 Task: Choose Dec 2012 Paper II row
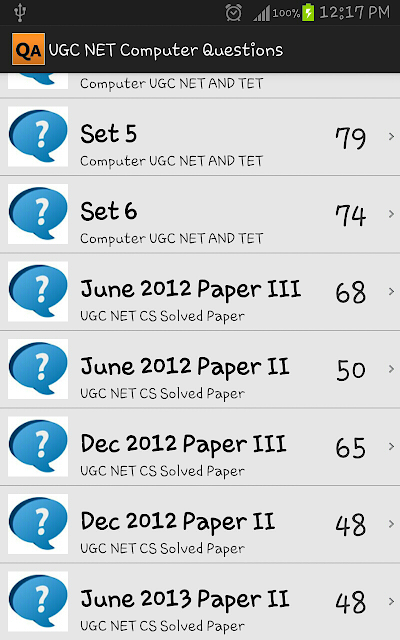pos(200,525)
